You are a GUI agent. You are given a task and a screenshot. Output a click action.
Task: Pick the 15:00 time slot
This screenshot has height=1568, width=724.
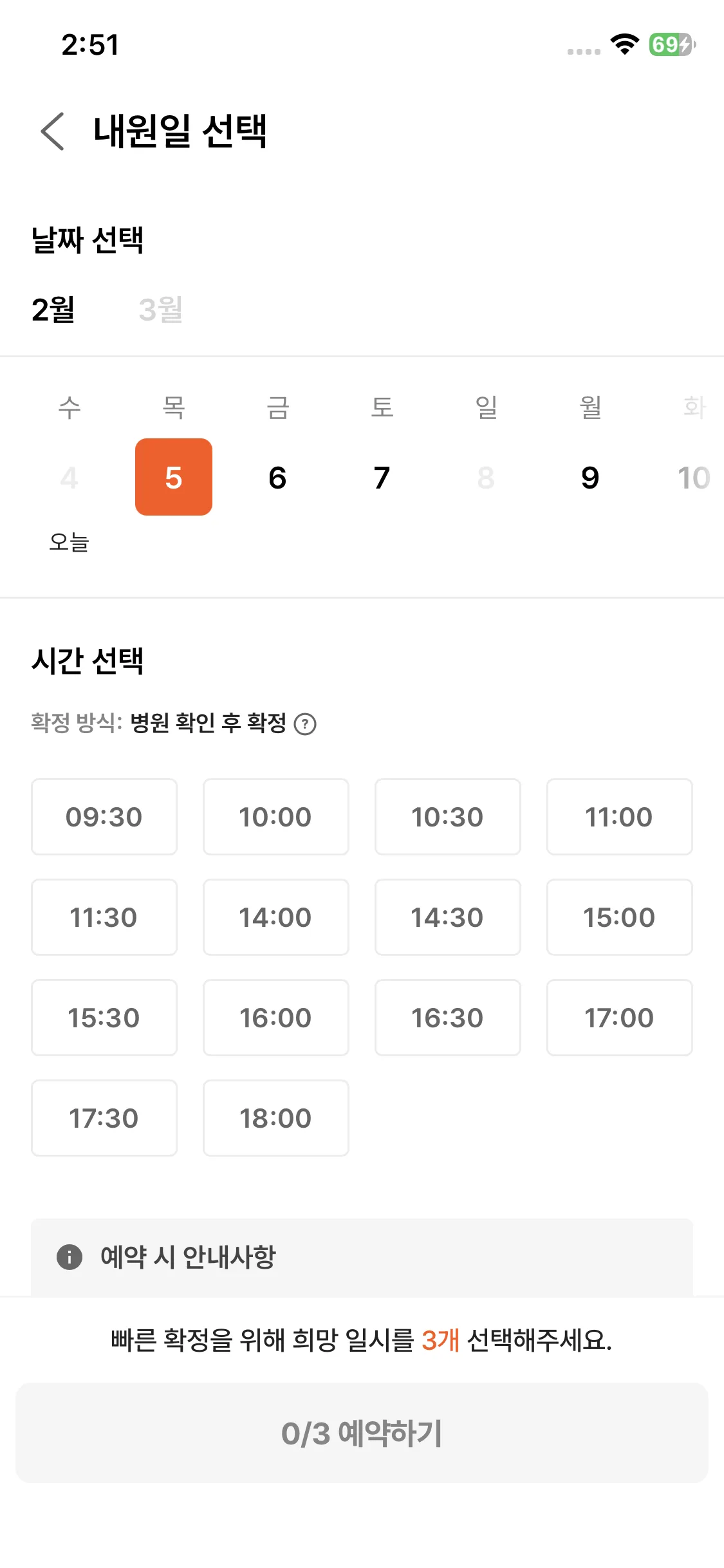619,917
